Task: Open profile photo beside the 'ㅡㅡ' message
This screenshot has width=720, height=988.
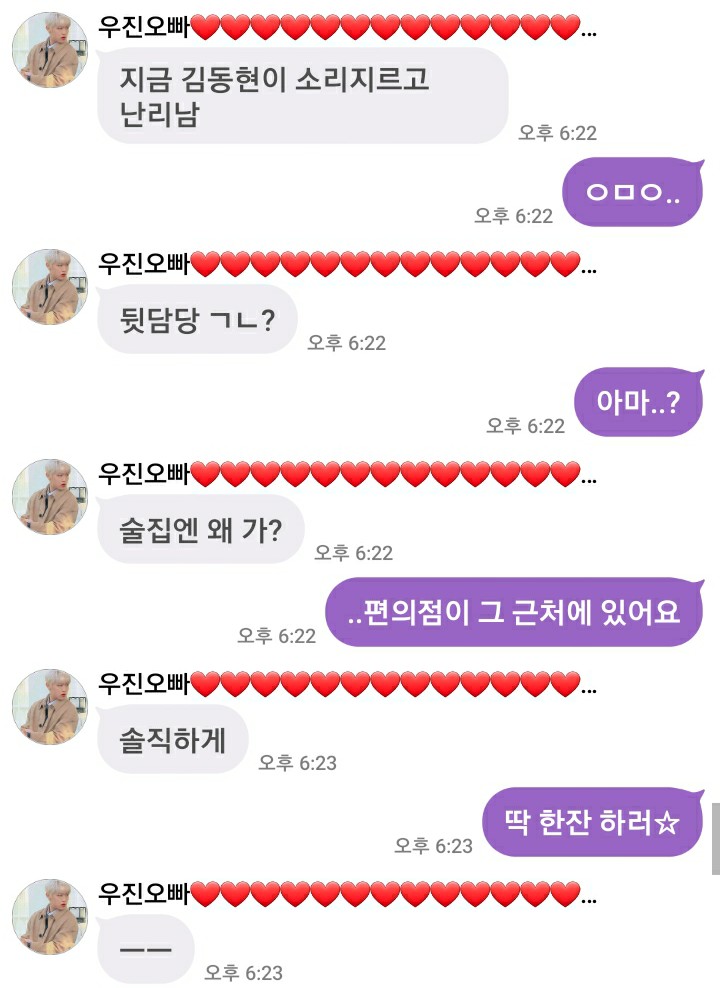Action: tap(48, 916)
